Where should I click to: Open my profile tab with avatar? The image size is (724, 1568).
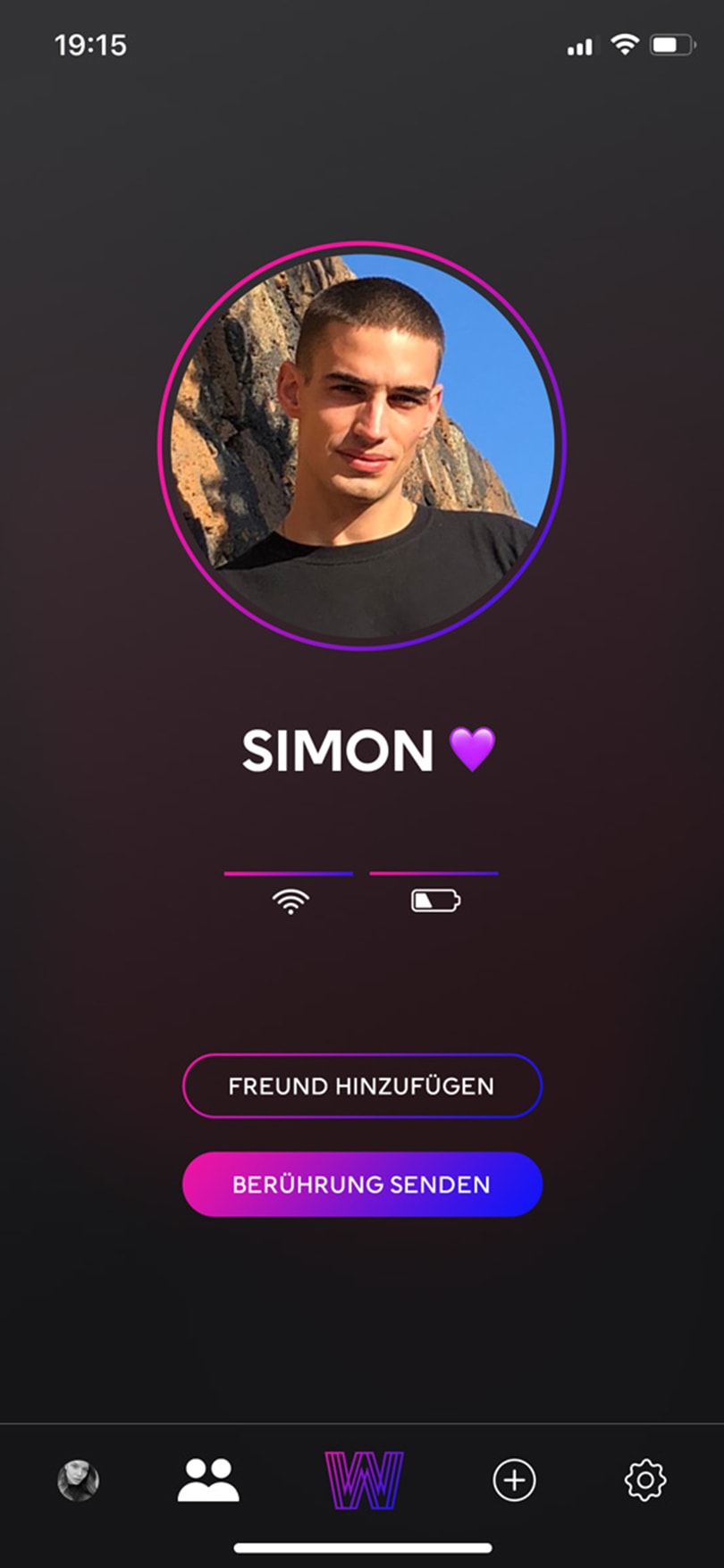pyautogui.click(x=79, y=1480)
